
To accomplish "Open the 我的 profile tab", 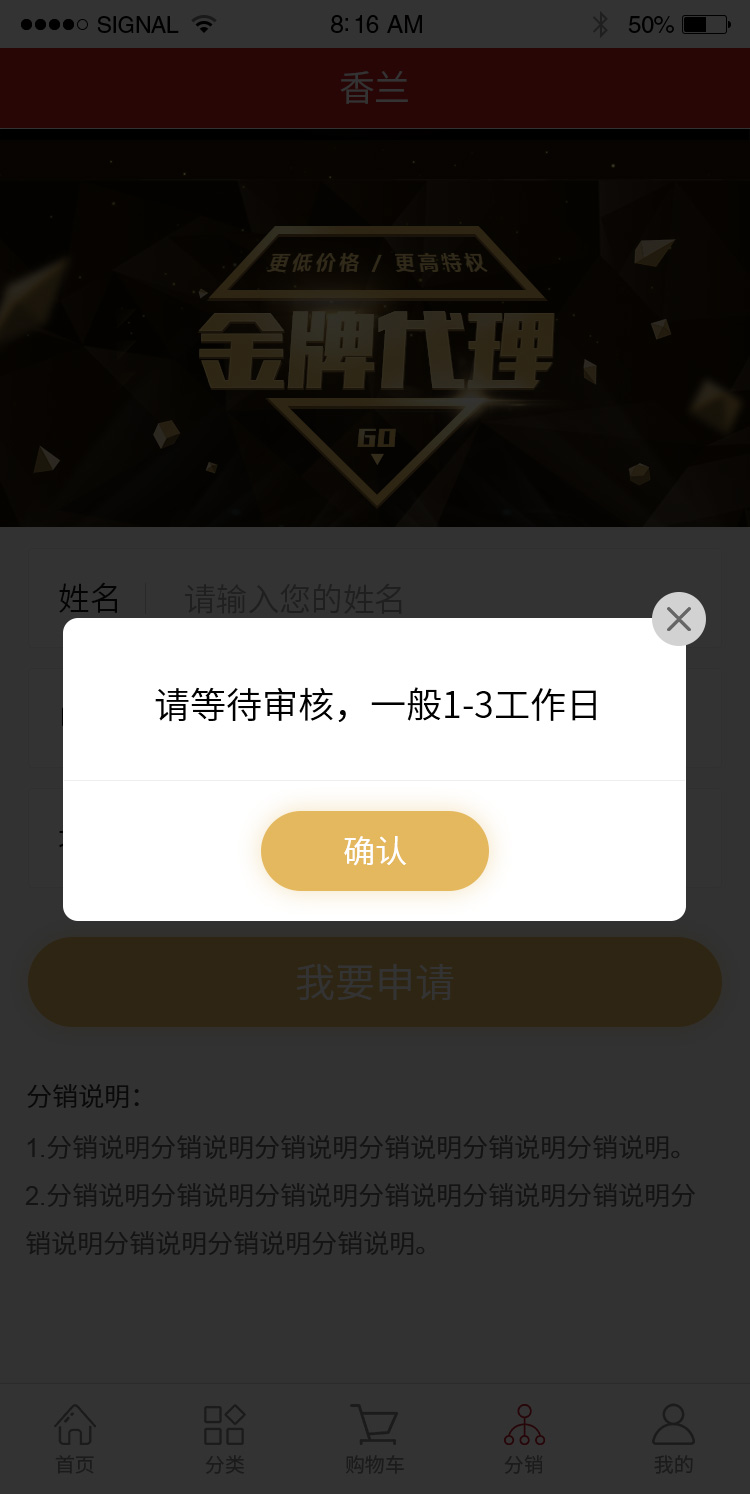I will pyautogui.click(x=673, y=1438).
